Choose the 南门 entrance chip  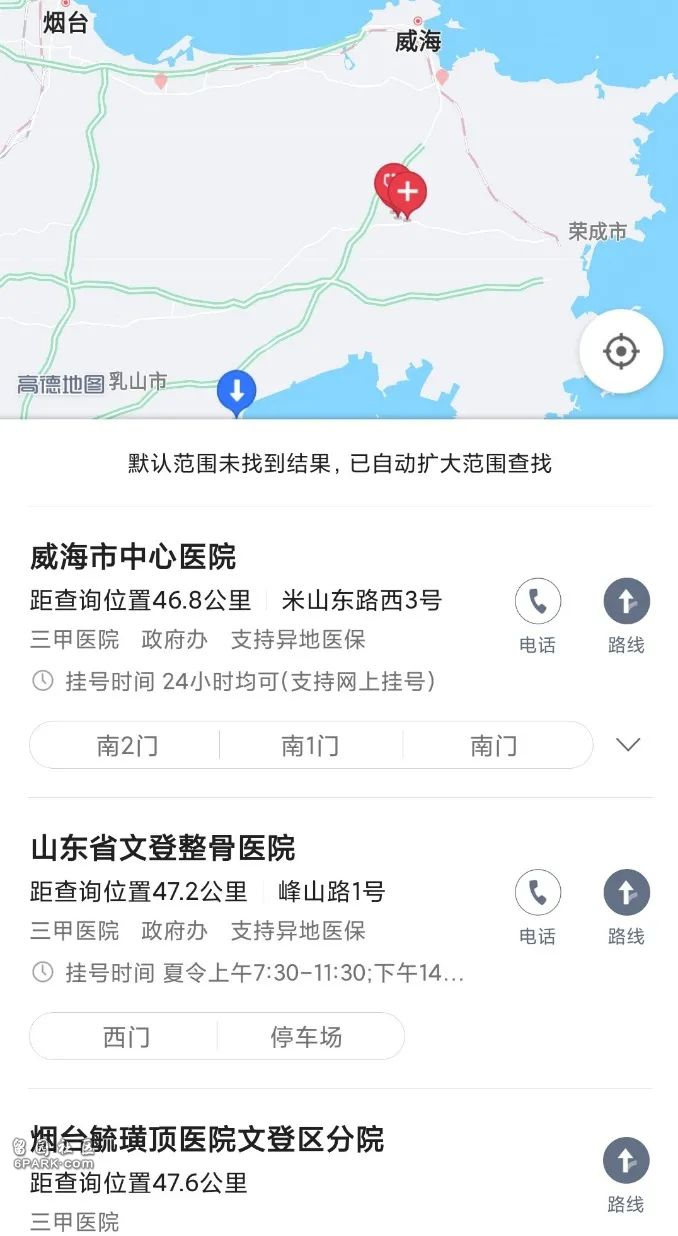pyautogui.click(x=494, y=745)
